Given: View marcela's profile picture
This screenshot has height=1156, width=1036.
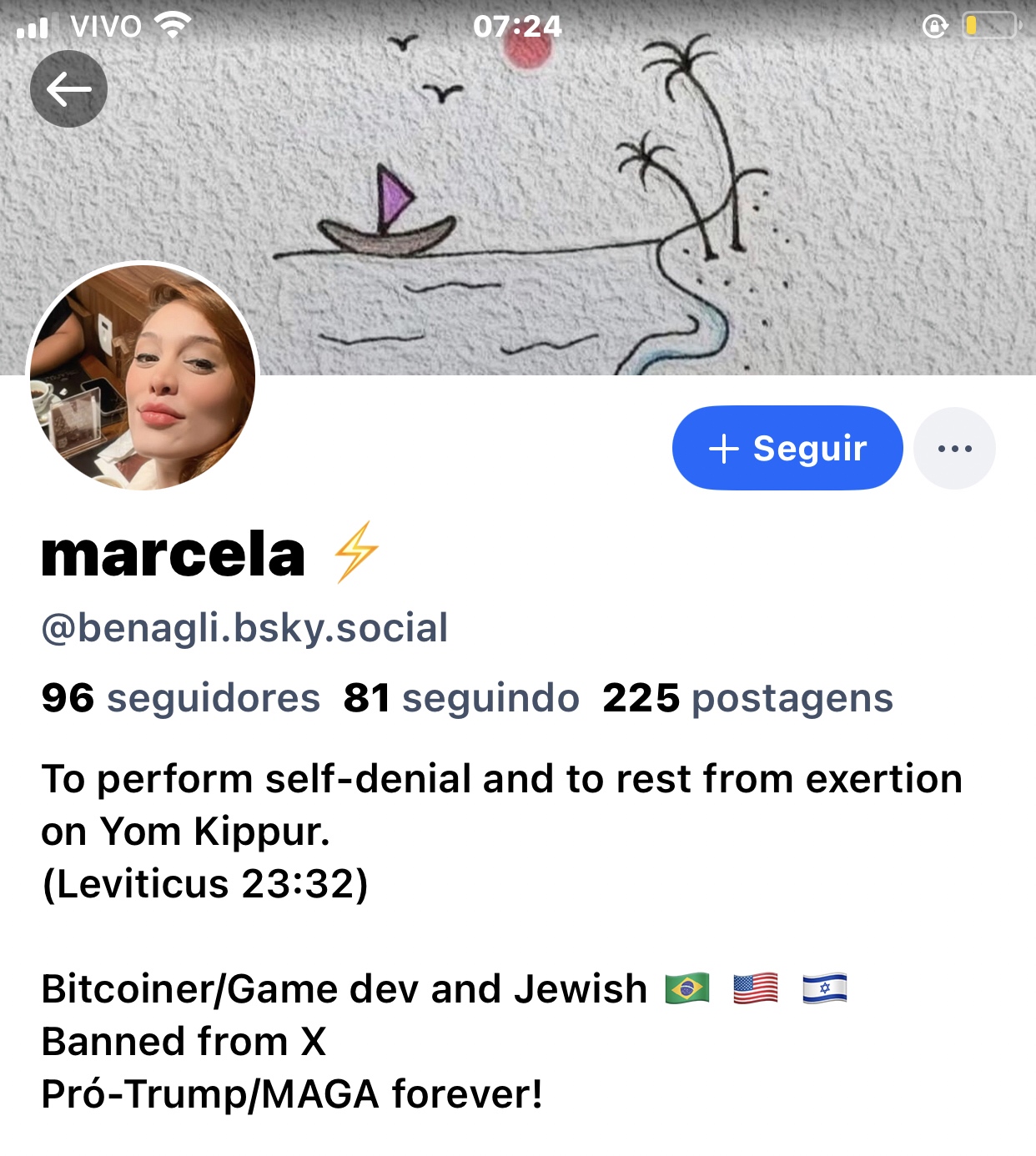Looking at the screenshot, I should pyautogui.click(x=143, y=376).
